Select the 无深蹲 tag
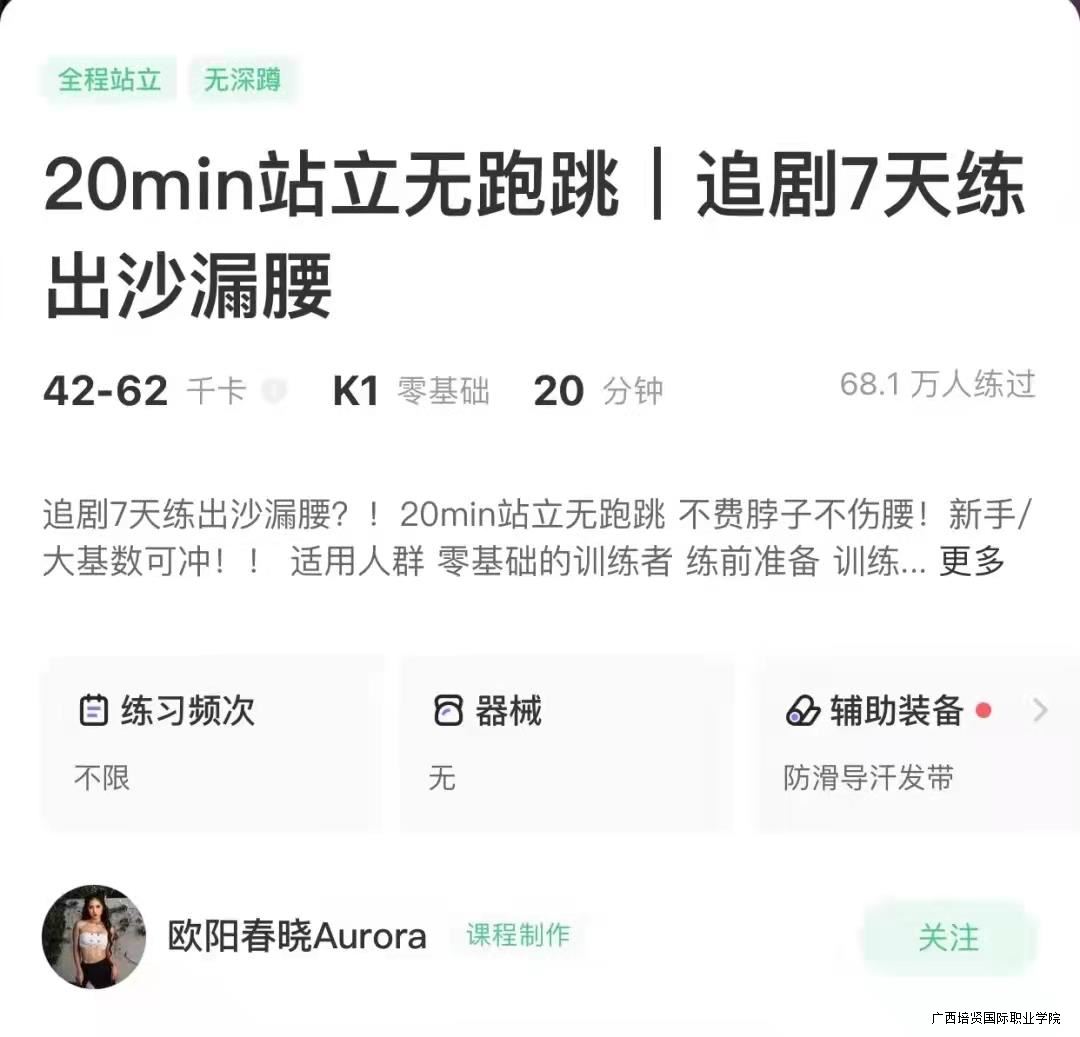This screenshot has width=1080, height=1037. [x=242, y=80]
